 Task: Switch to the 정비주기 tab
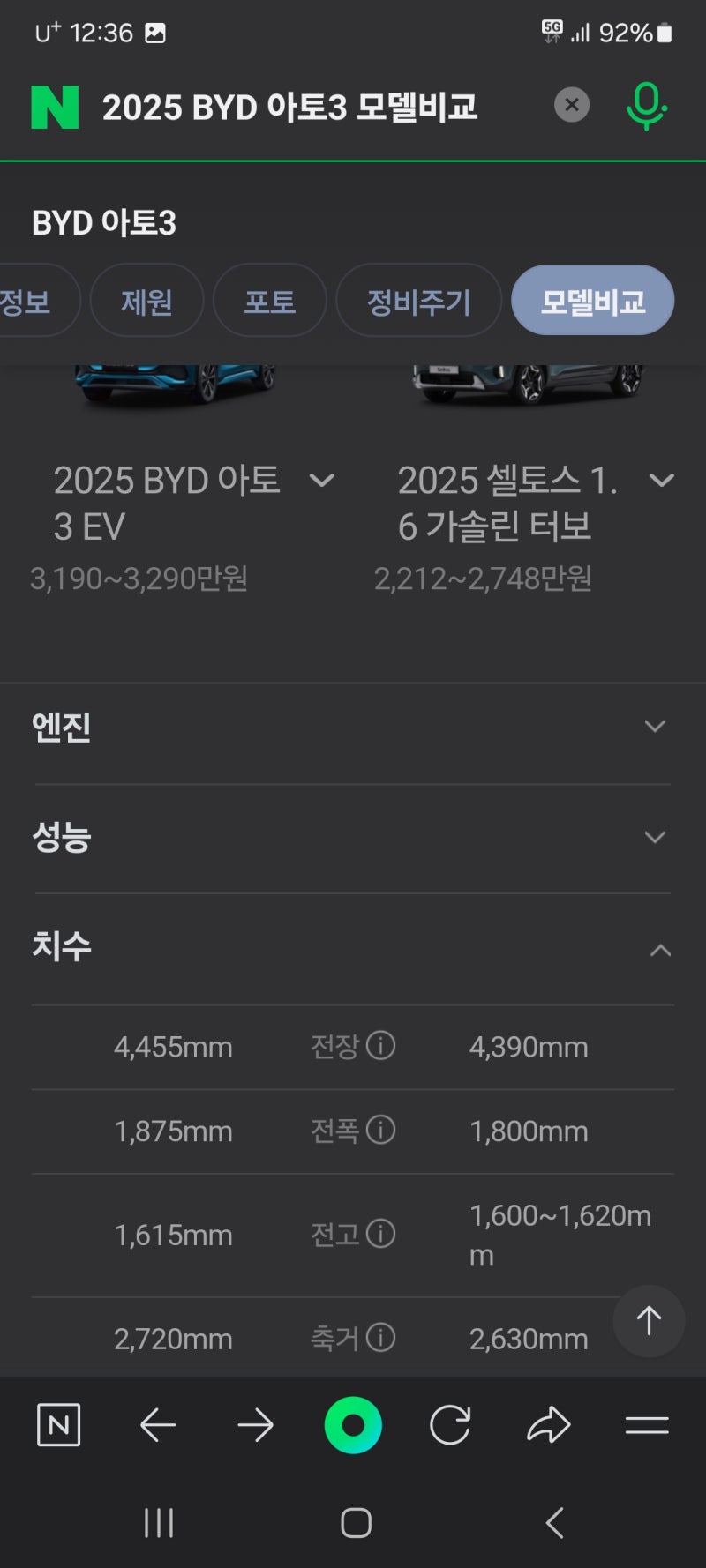point(419,301)
